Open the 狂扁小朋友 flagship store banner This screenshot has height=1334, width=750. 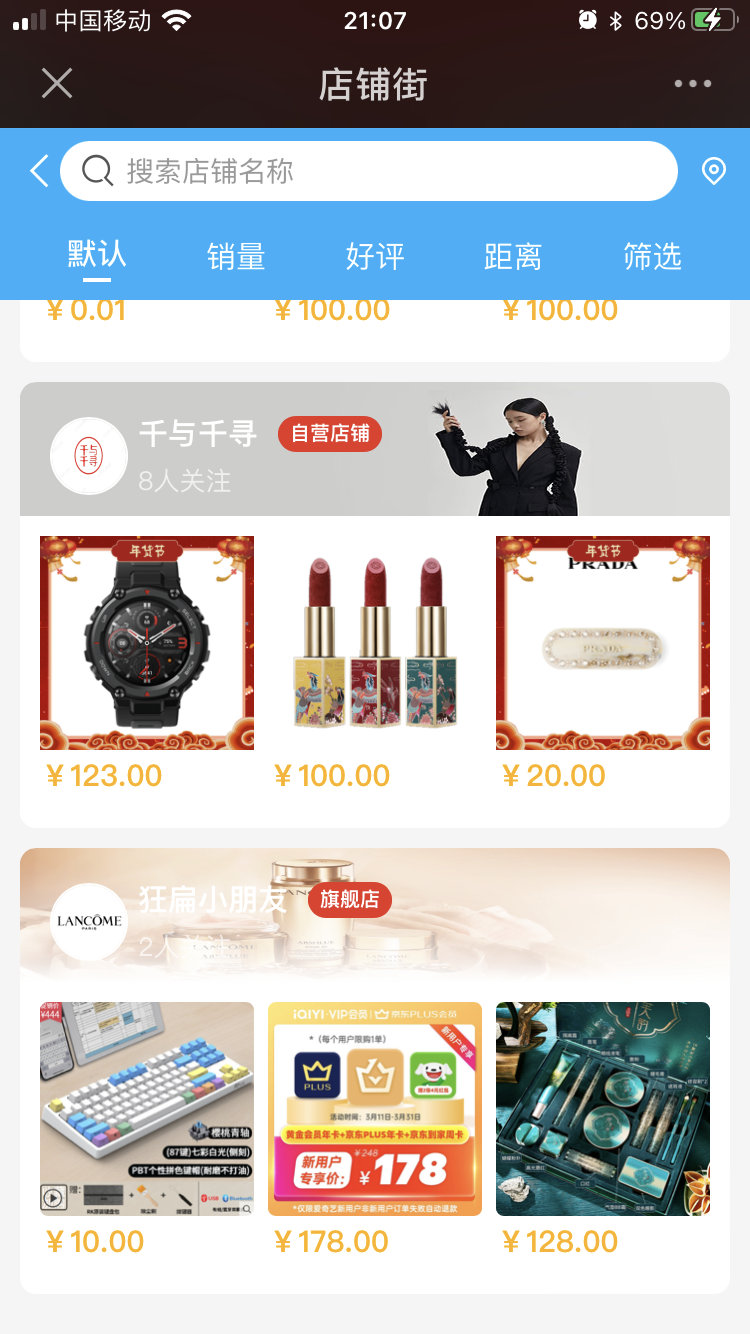pyautogui.click(x=375, y=915)
